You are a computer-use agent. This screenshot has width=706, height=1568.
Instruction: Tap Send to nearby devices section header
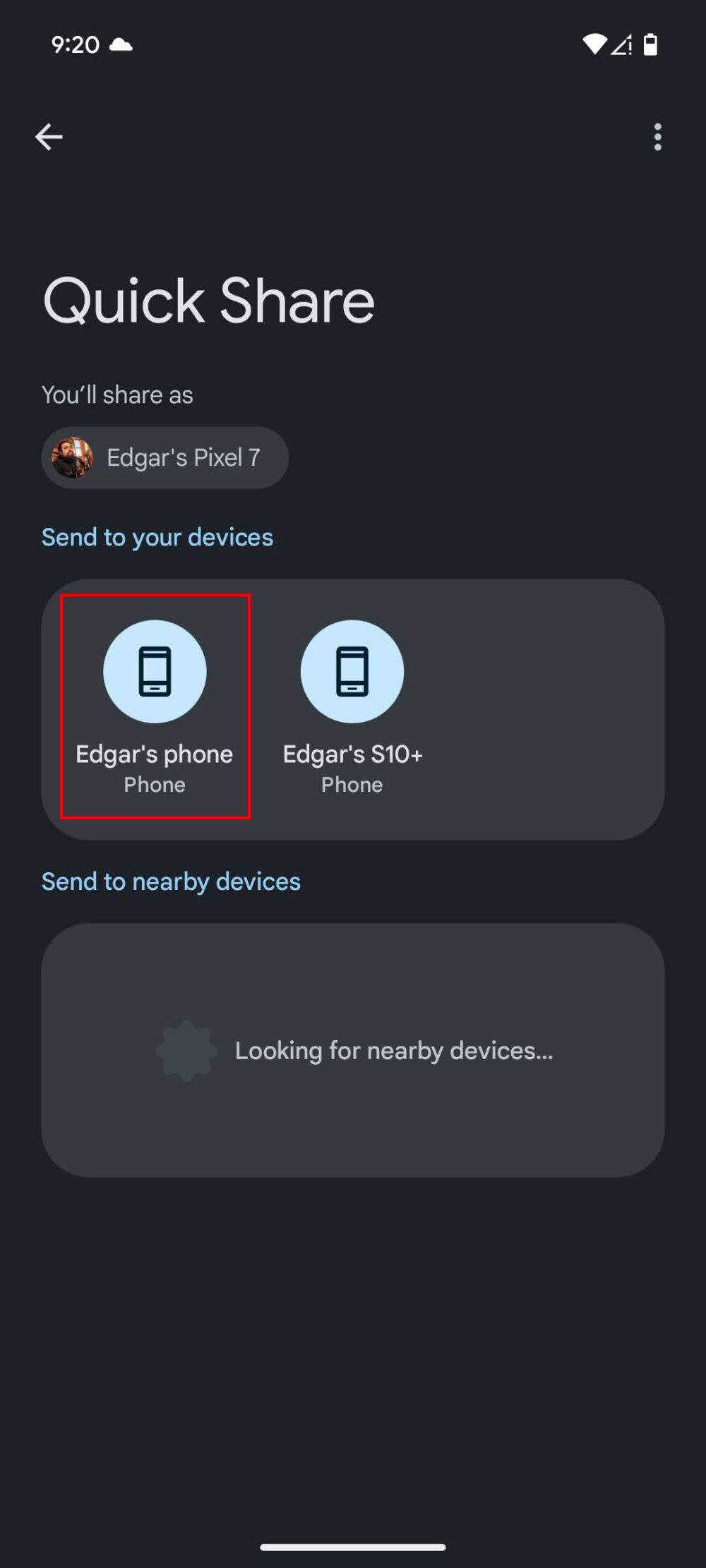pyautogui.click(x=172, y=881)
